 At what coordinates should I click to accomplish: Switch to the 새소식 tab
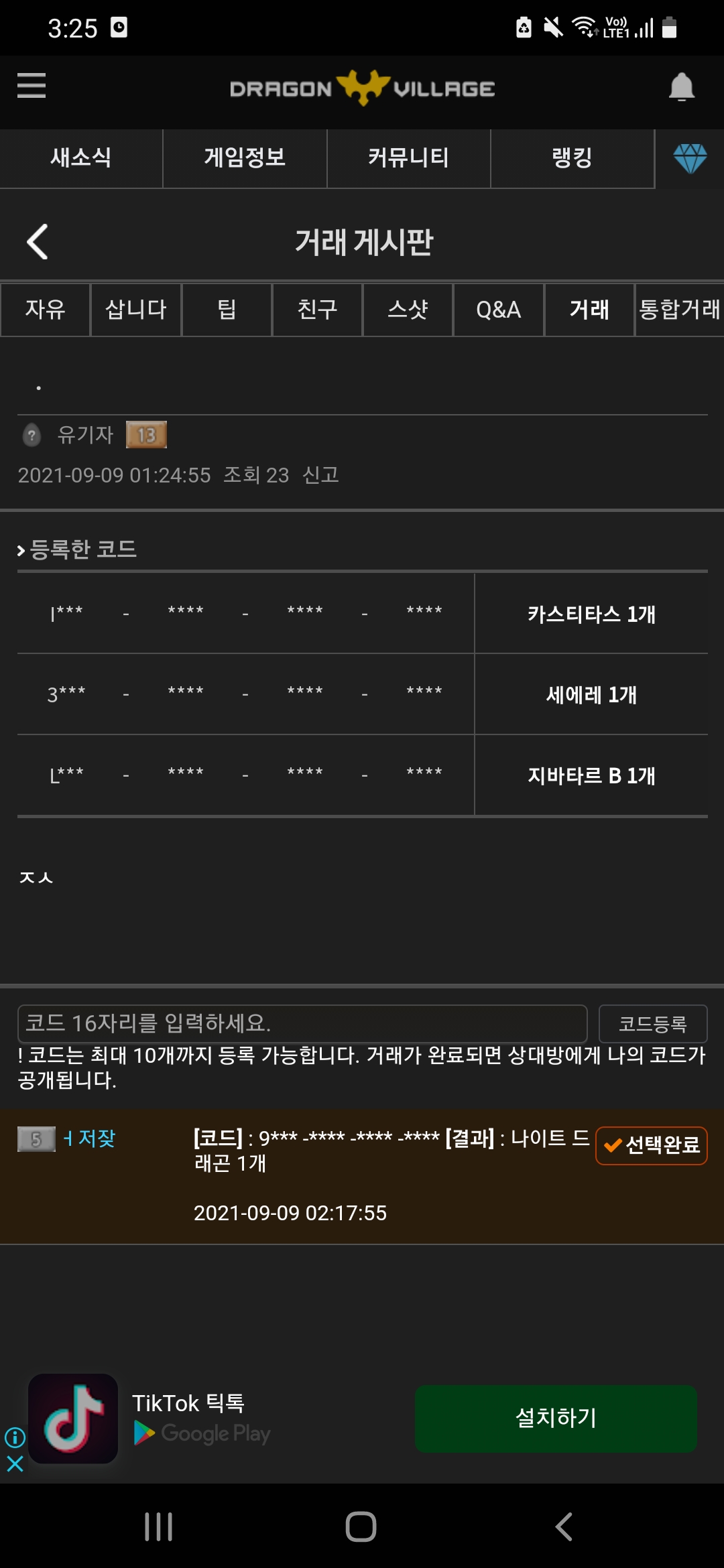coord(81,158)
